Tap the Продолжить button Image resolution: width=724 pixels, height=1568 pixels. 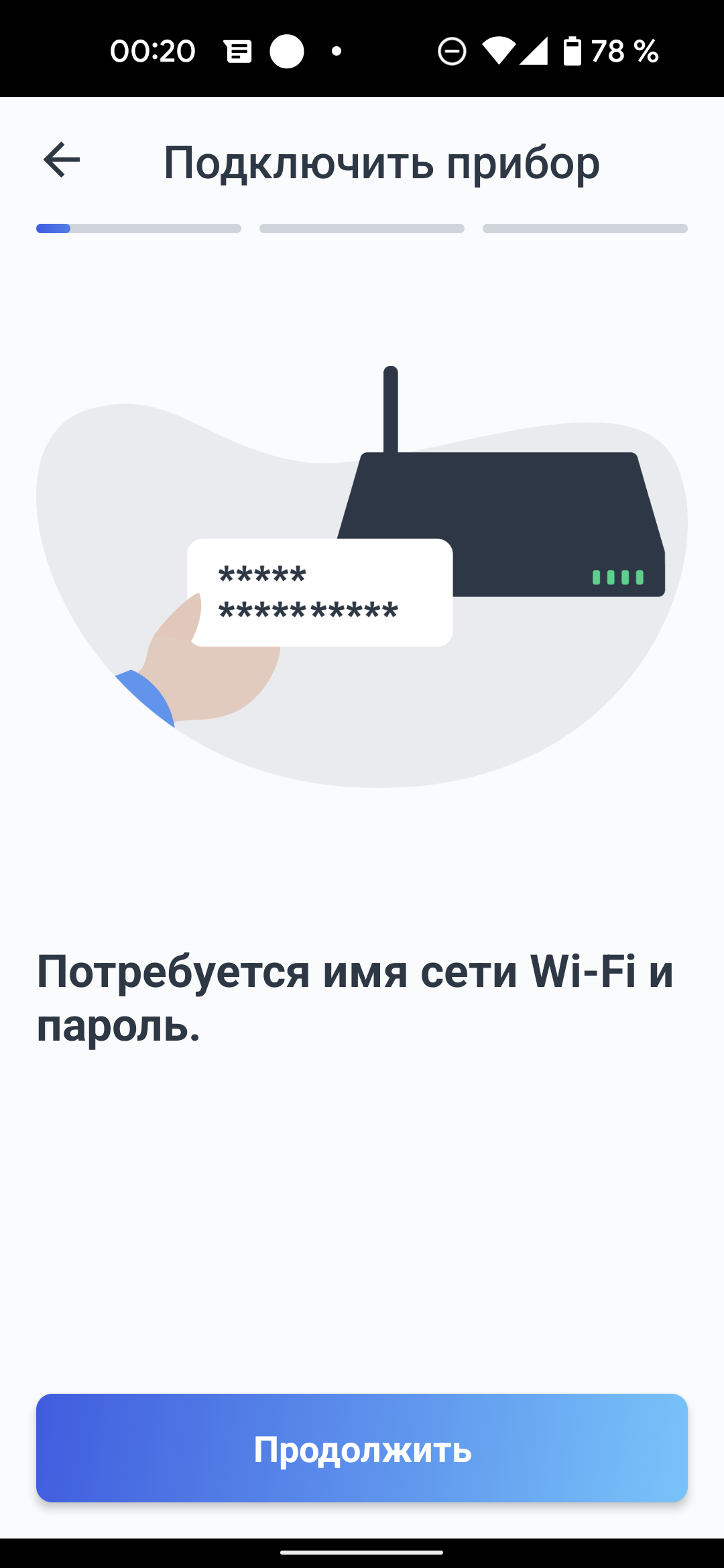point(362,1448)
